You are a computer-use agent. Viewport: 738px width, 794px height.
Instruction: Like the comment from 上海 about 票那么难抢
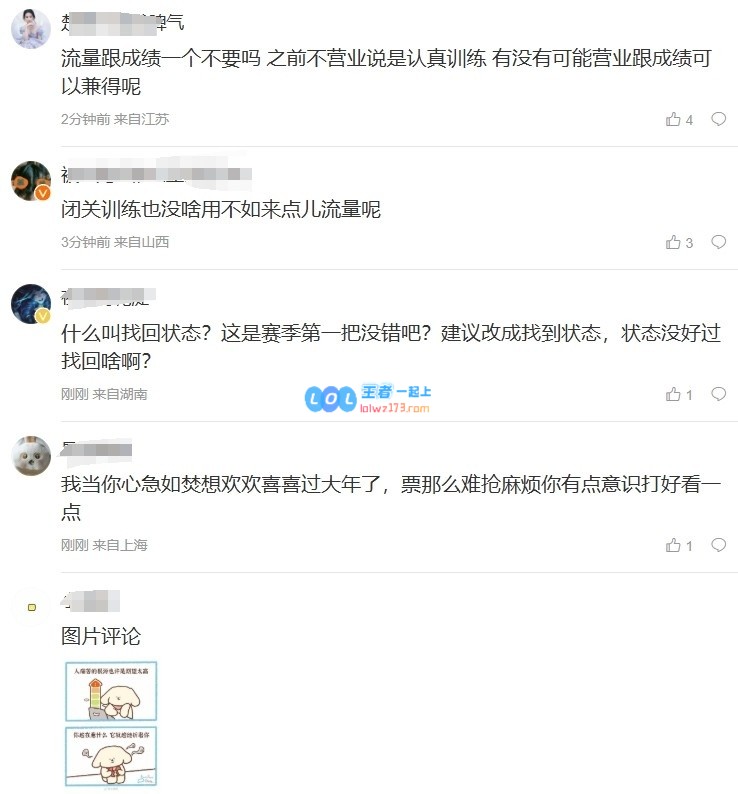(673, 545)
